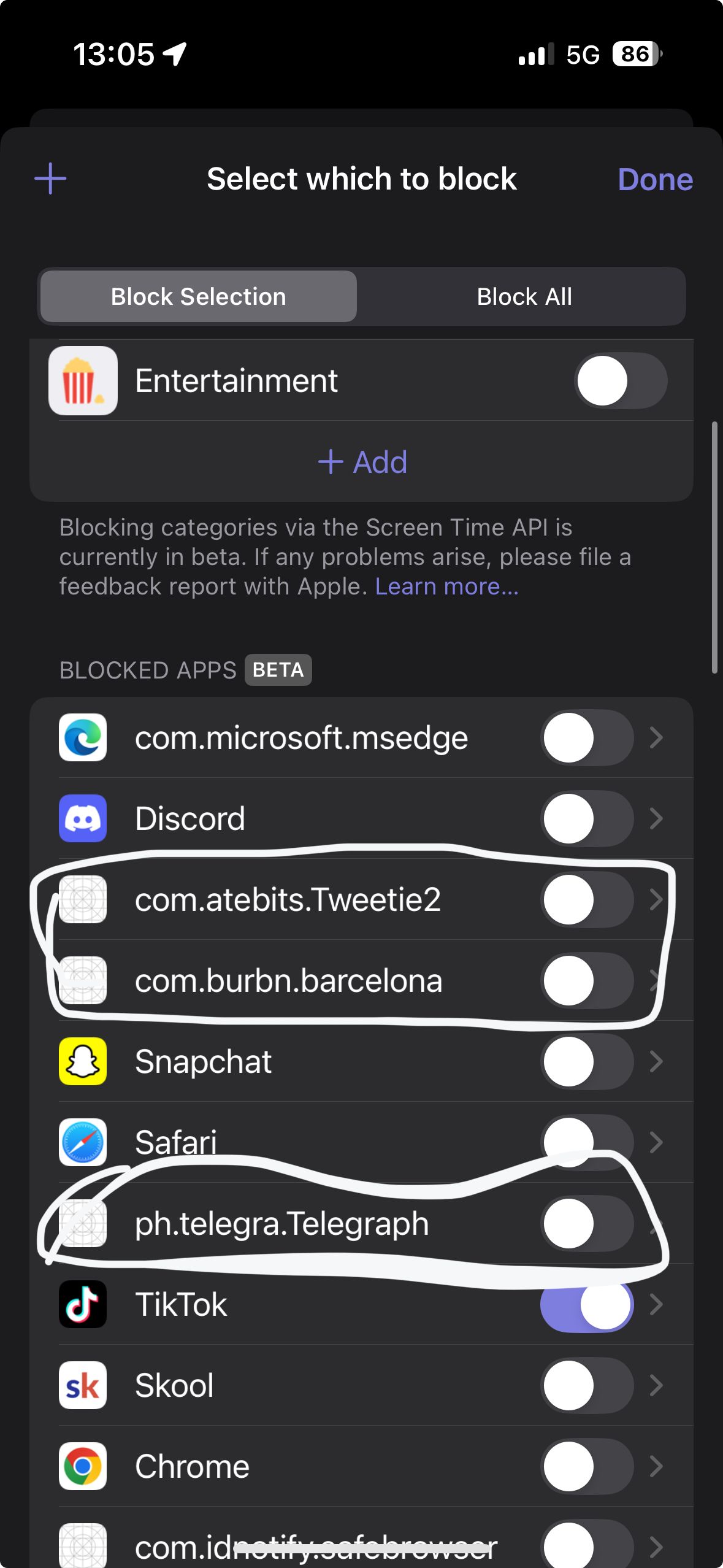Add a new category with + Add
Viewport: 723px width, 1568px height.
(x=362, y=462)
